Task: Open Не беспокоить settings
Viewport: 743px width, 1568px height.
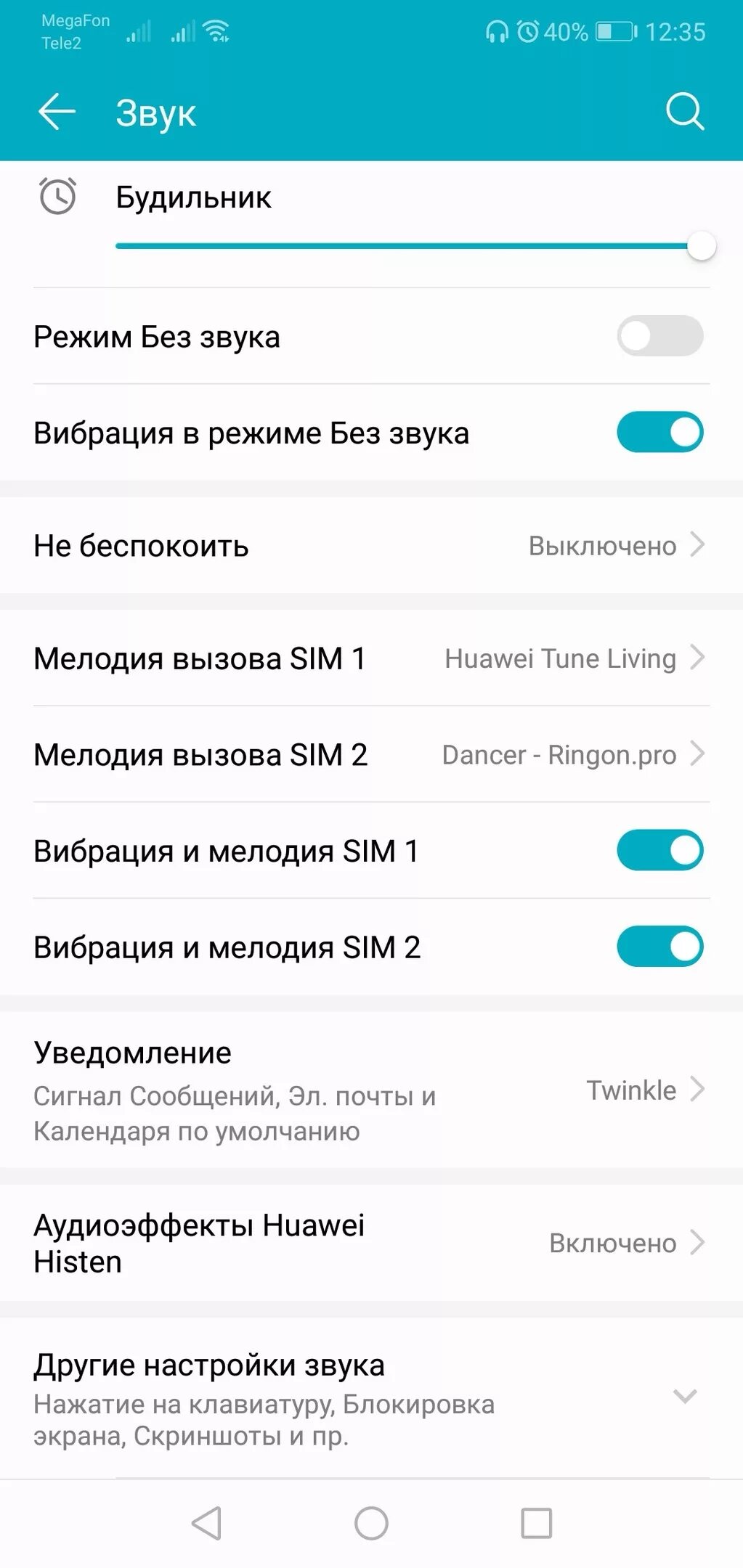Action: pyautogui.click(x=370, y=545)
